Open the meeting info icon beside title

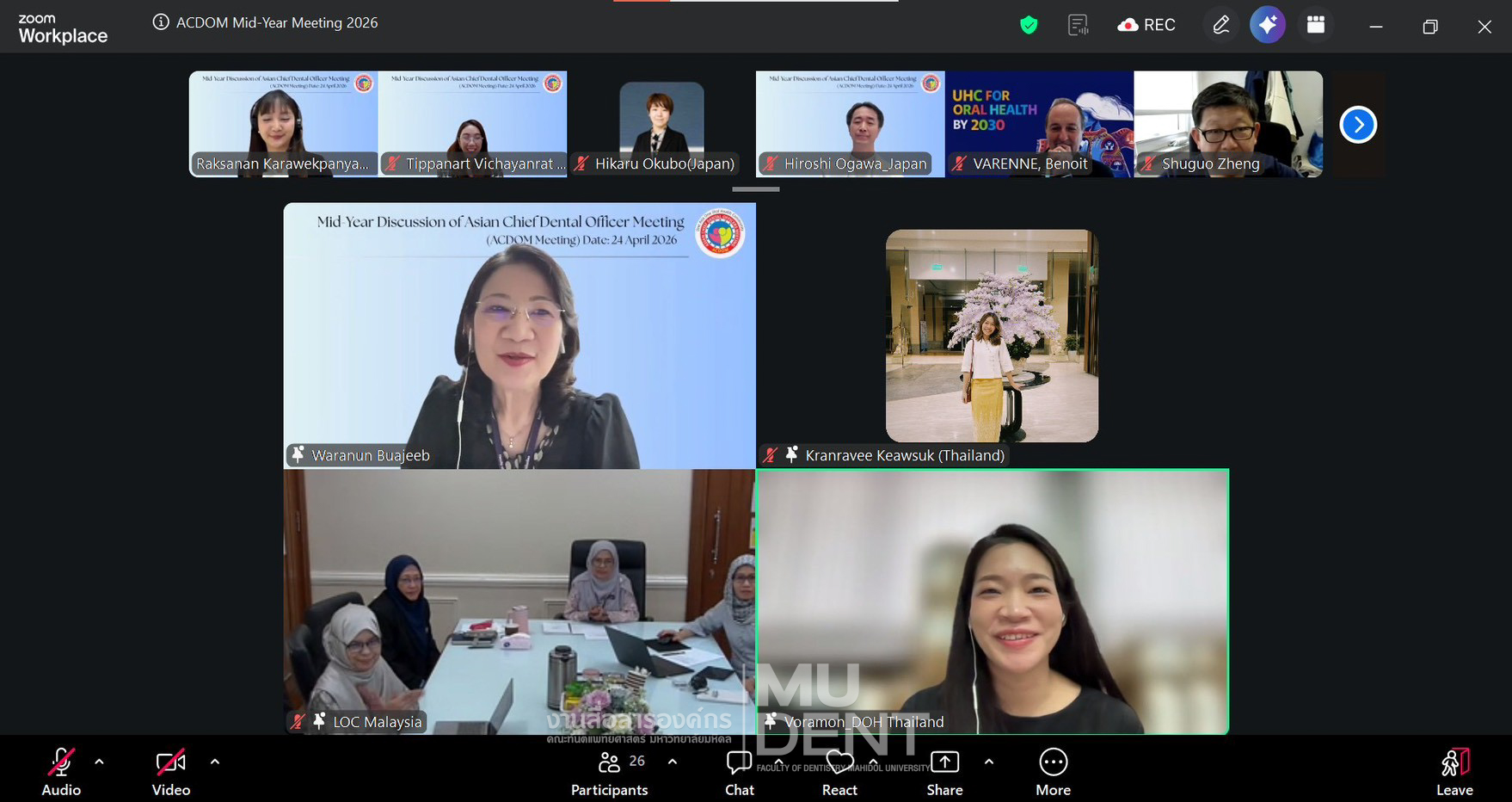161,22
